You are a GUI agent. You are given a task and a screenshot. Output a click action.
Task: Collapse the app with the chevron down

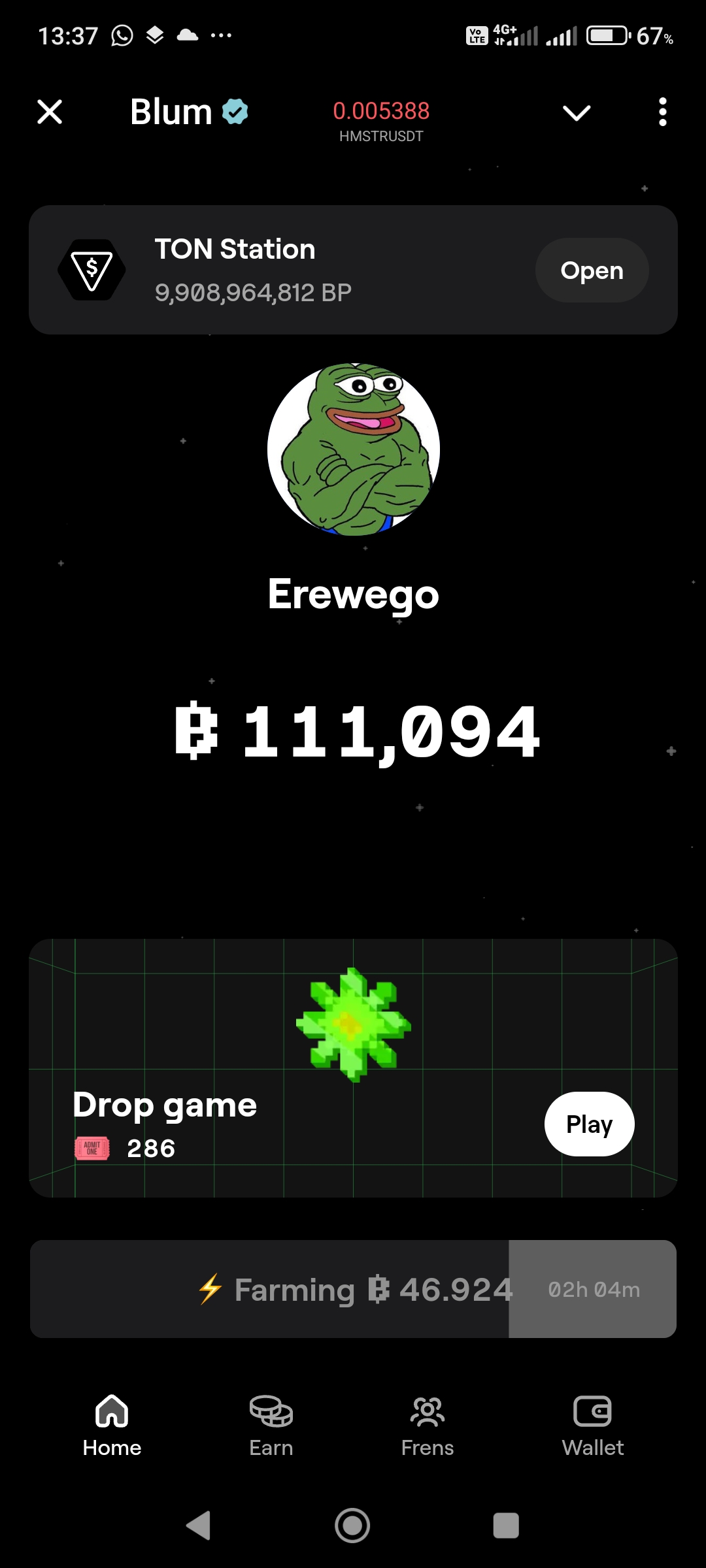pyautogui.click(x=577, y=113)
